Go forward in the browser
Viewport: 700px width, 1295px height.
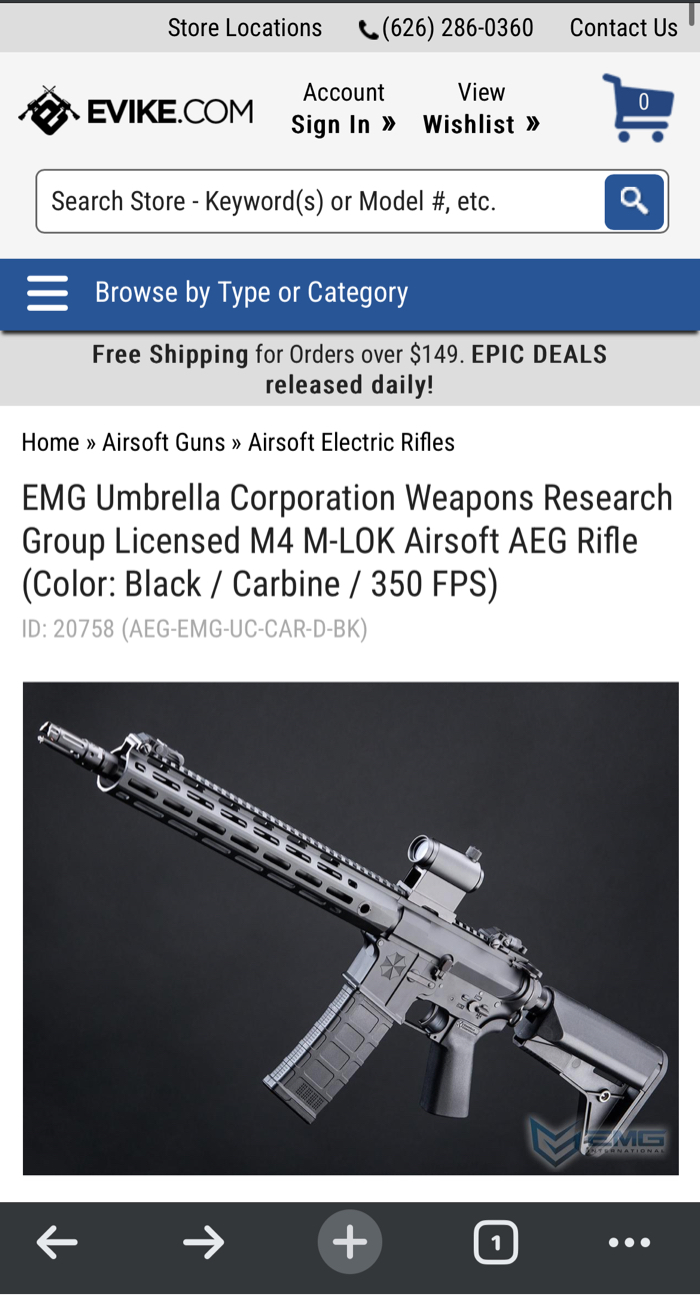203,1243
